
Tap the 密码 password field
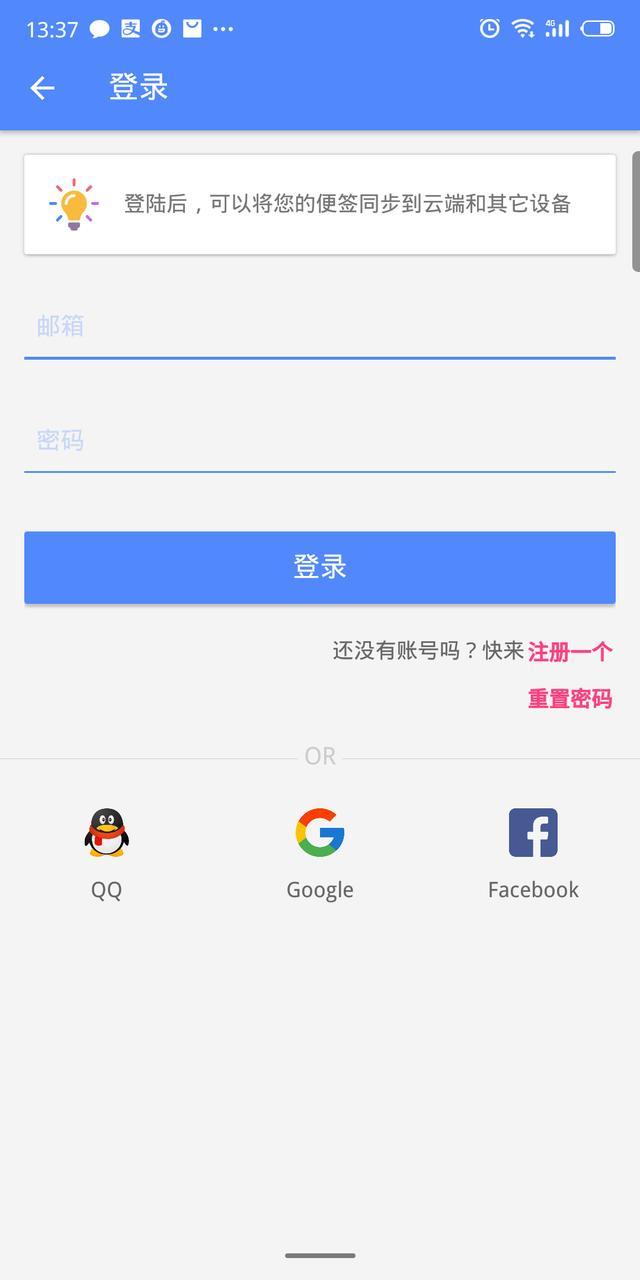pyautogui.click(x=319, y=441)
